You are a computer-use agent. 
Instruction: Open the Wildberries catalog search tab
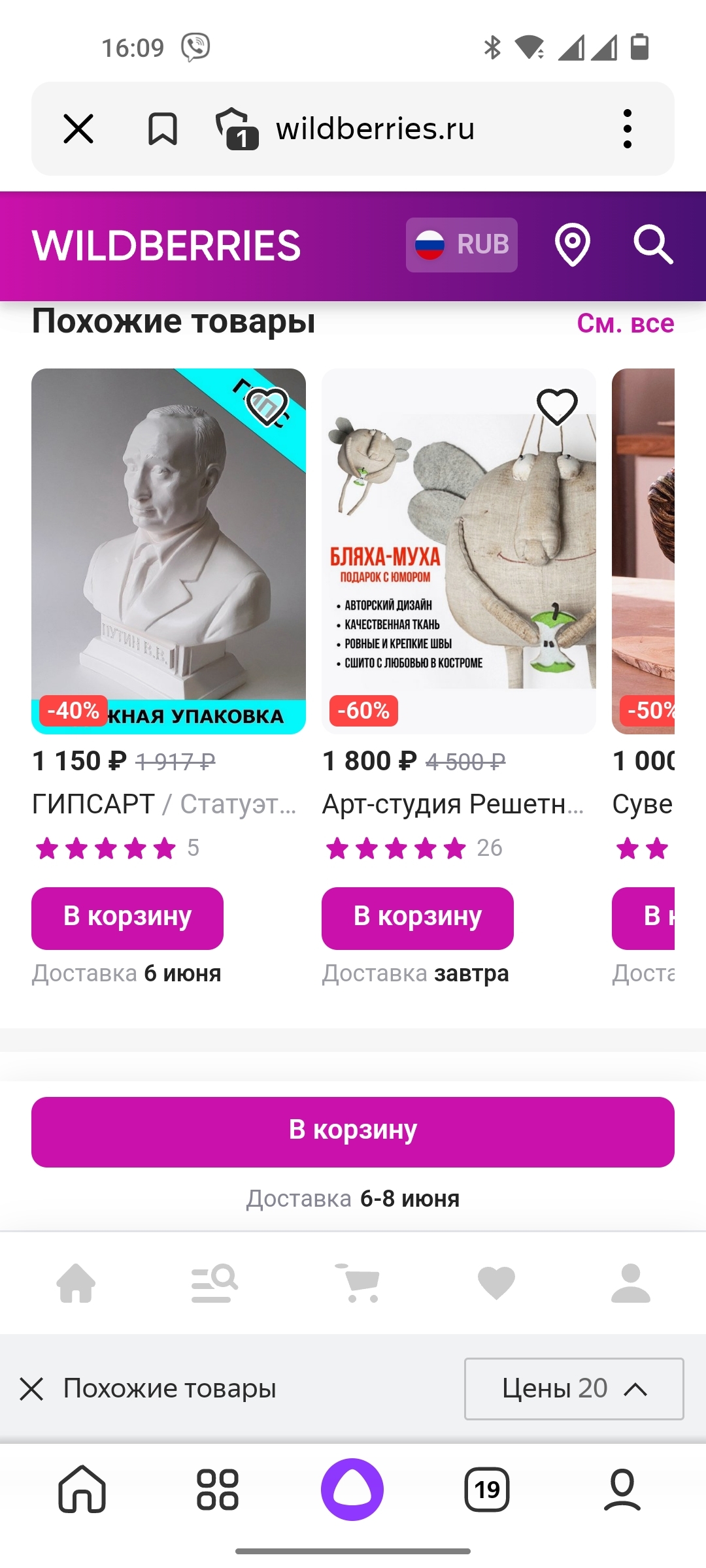click(x=214, y=1283)
